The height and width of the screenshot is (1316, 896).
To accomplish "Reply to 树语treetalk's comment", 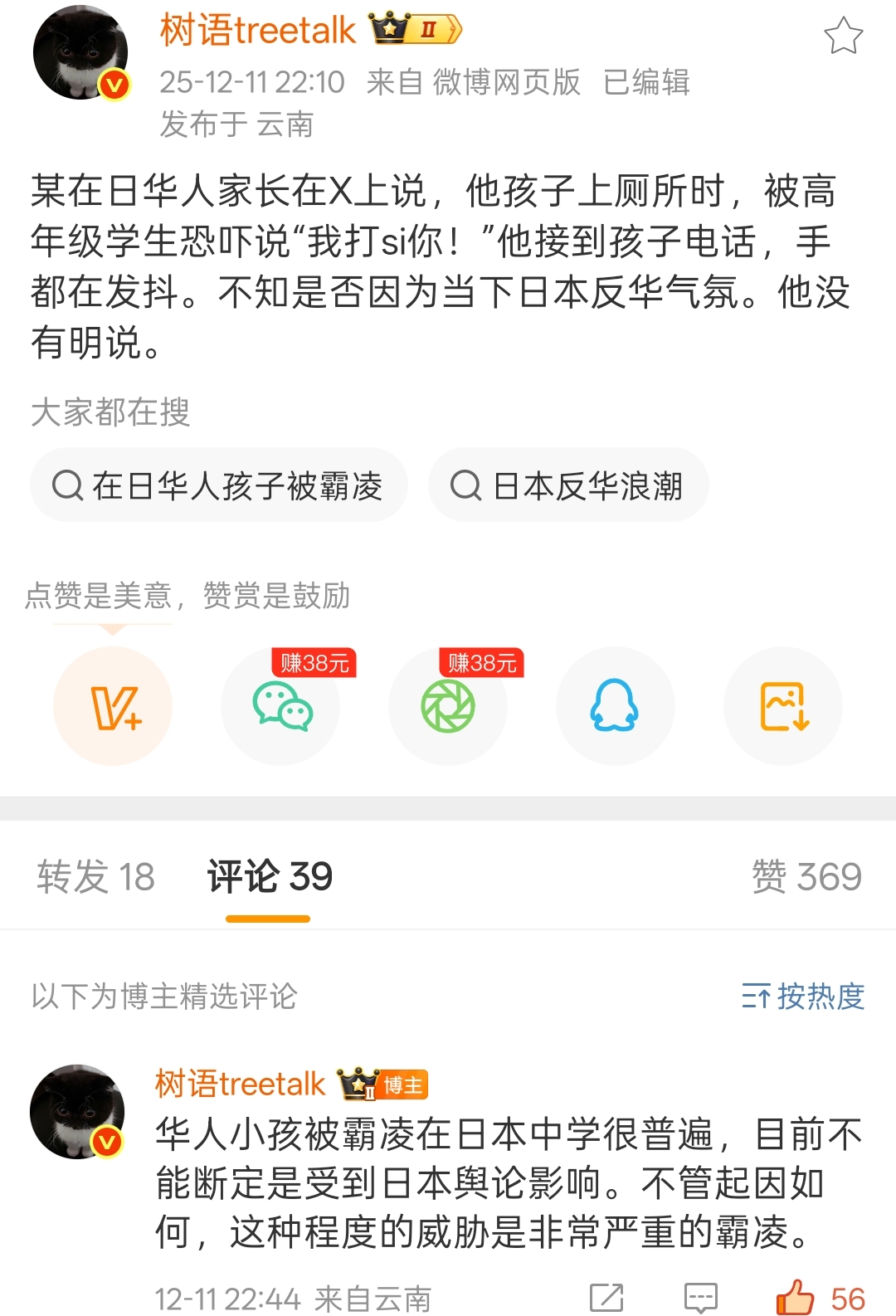I will tap(700, 1298).
